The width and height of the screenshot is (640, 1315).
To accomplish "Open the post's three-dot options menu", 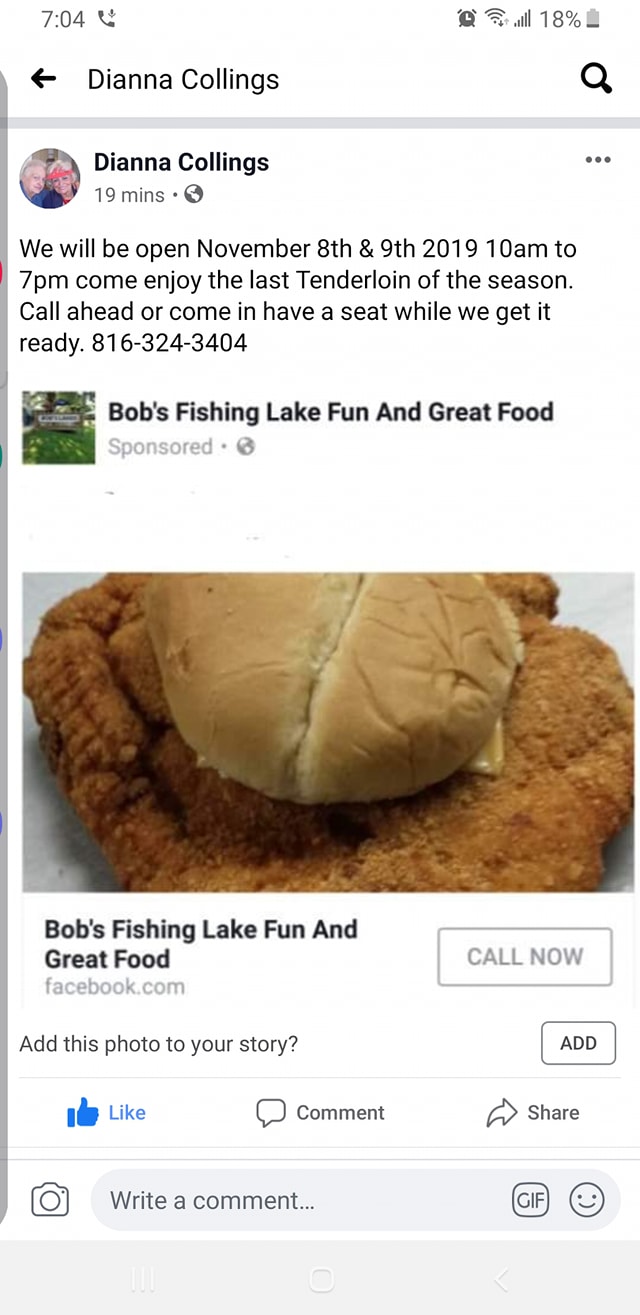I will (x=598, y=160).
